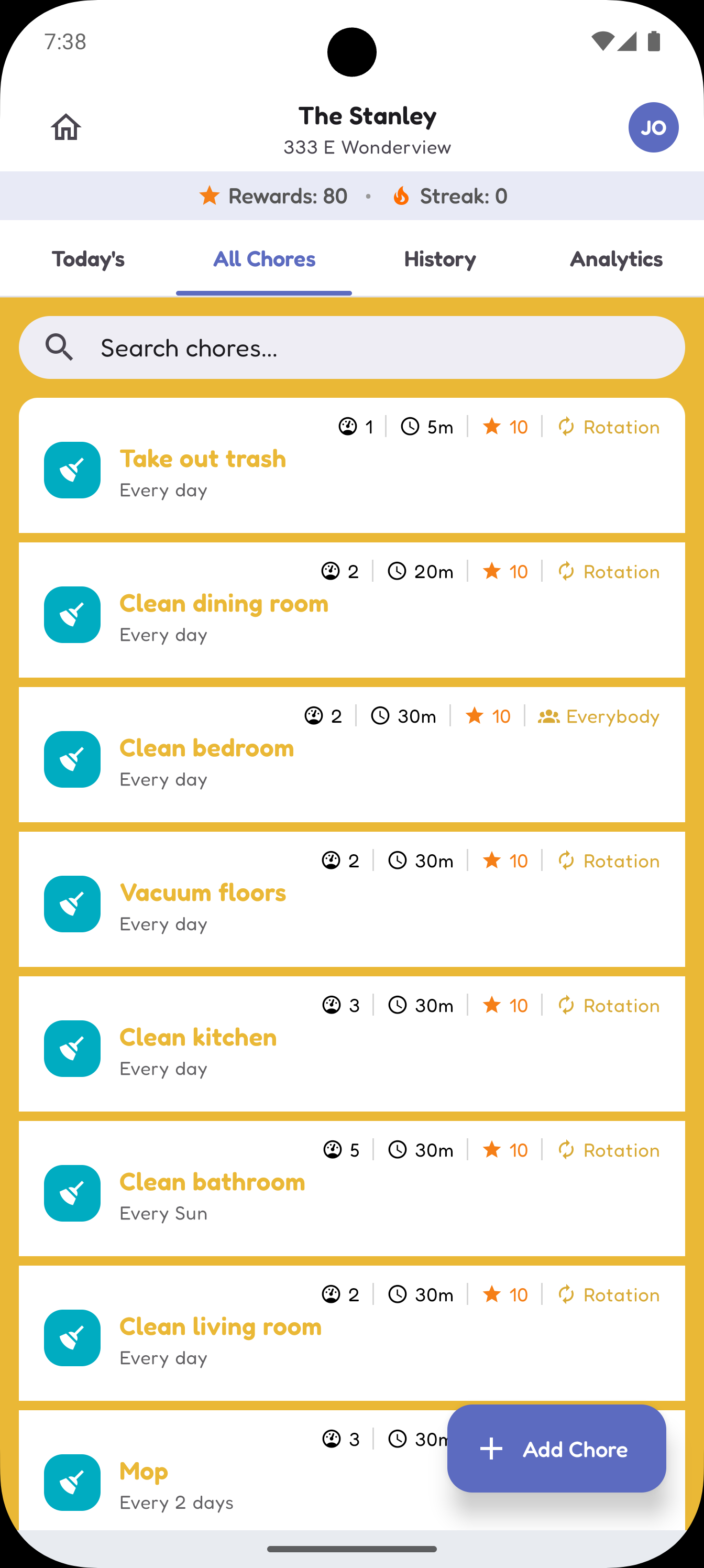The image size is (704, 1568).
Task: Click the home icon in the header
Action: pyautogui.click(x=65, y=127)
